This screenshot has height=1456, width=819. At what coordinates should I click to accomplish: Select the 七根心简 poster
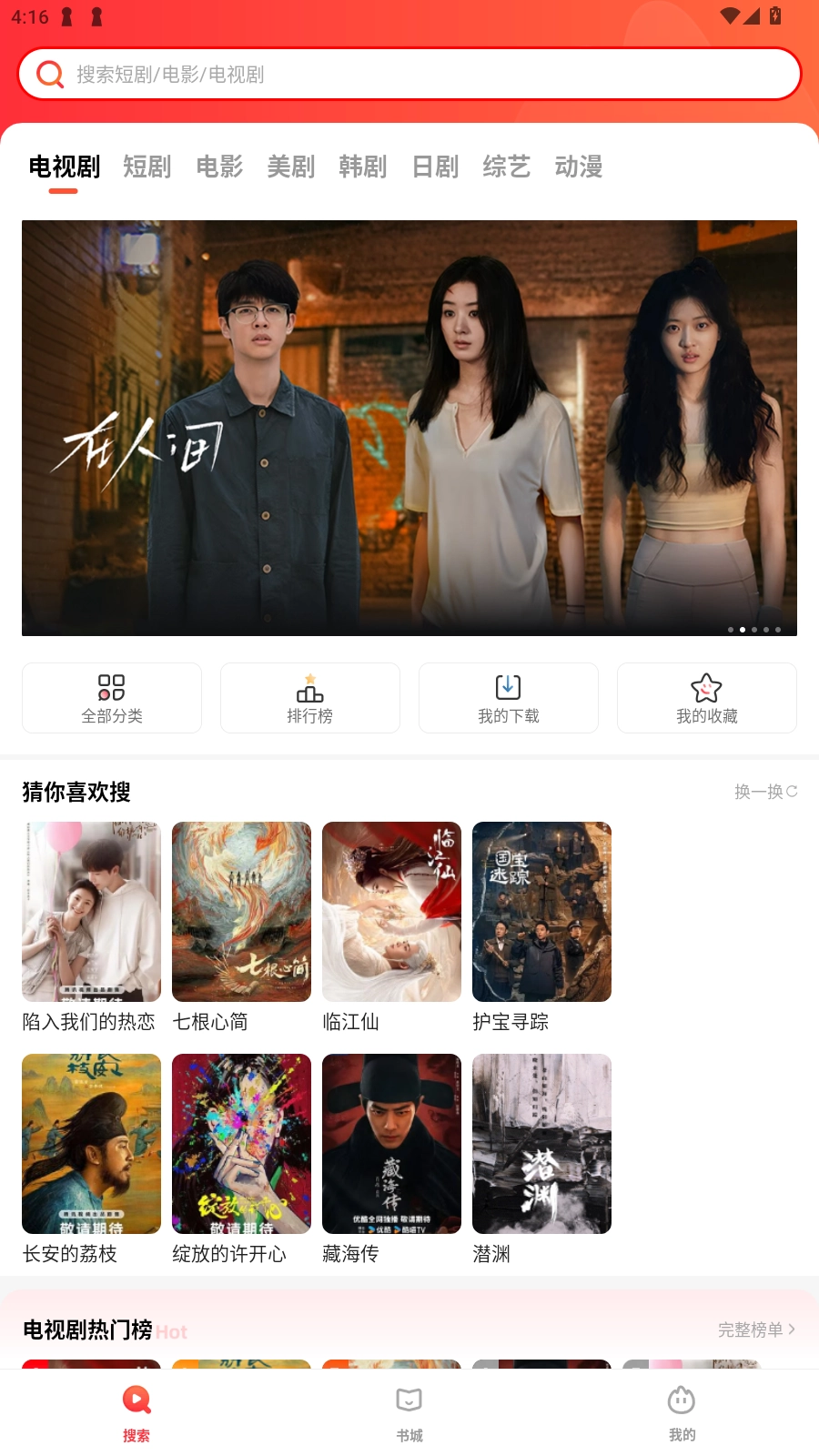[241, 912]
